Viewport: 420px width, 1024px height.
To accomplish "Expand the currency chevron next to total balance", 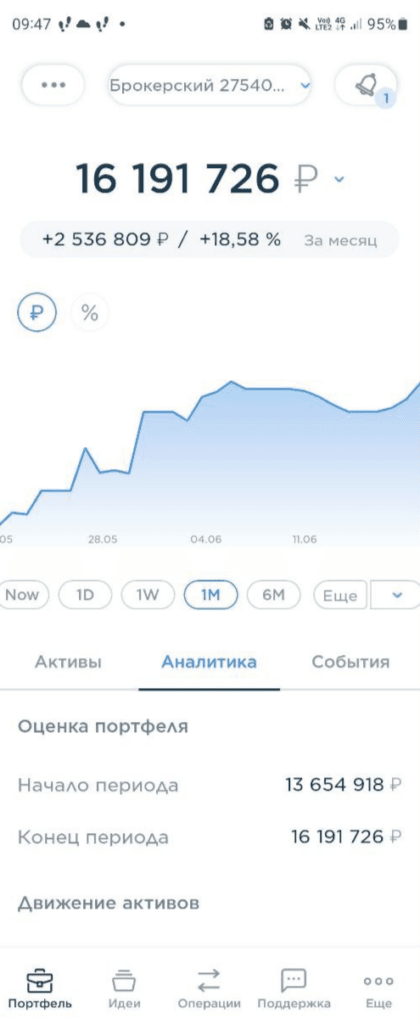I will 338,179.
